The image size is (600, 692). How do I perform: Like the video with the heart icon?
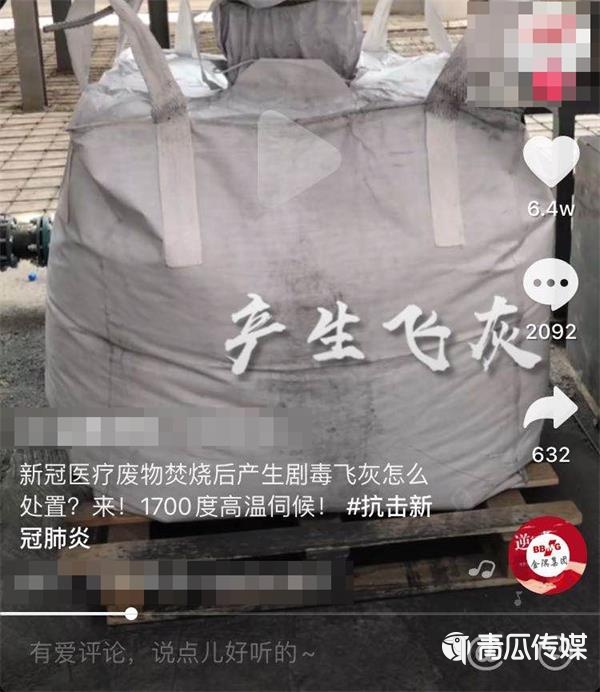551,161
